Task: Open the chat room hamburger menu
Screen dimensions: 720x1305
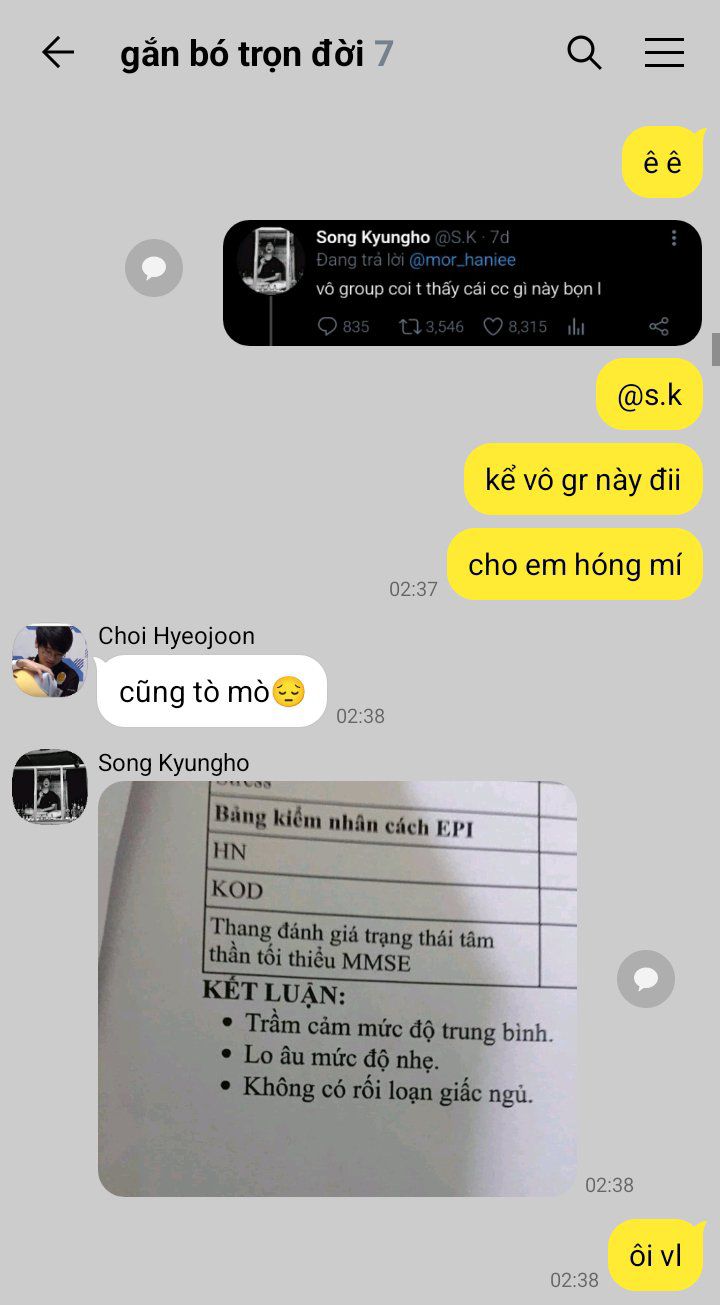Action: click(664, 53)
